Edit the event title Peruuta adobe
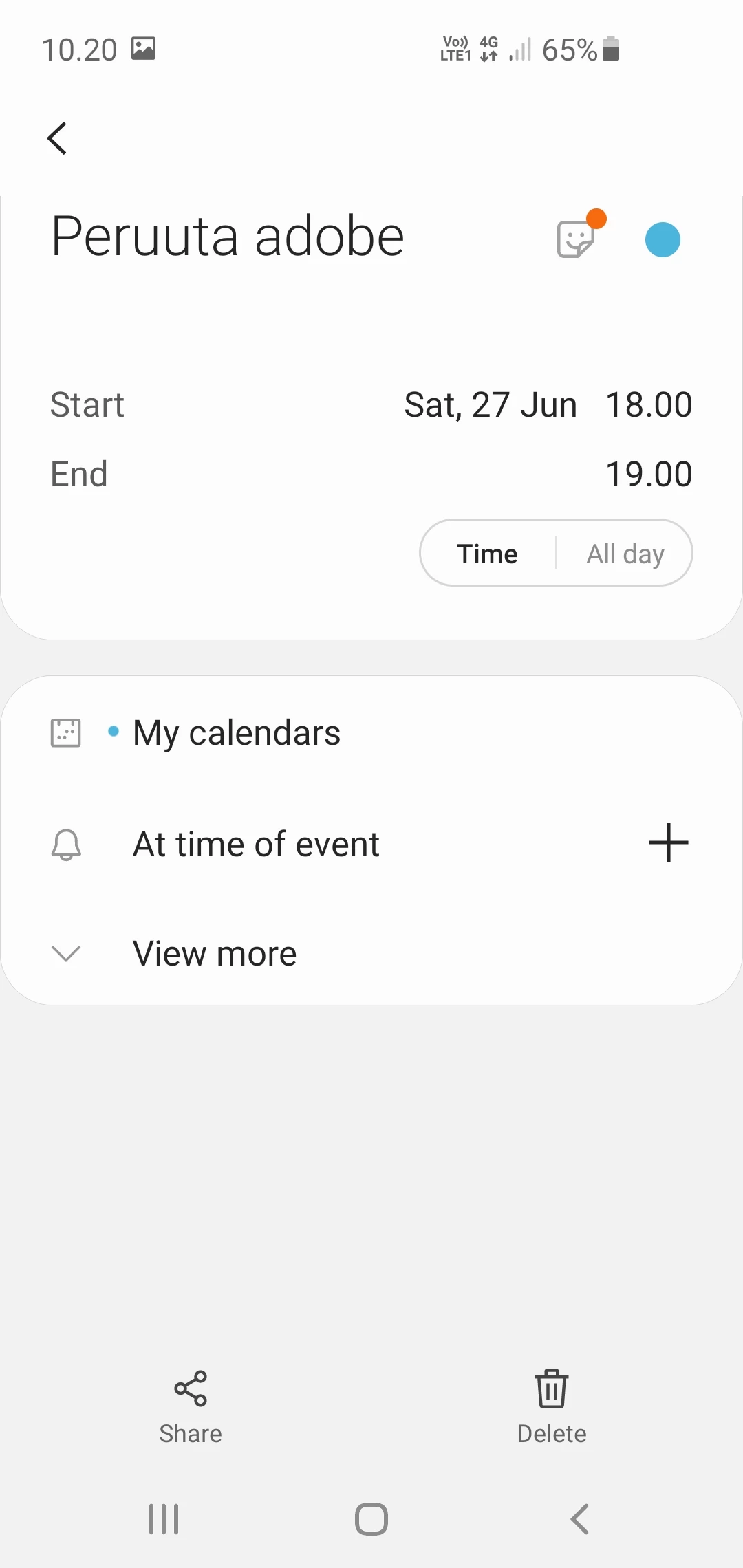This screenshot has width=743, height=1568. pos(228,237)
